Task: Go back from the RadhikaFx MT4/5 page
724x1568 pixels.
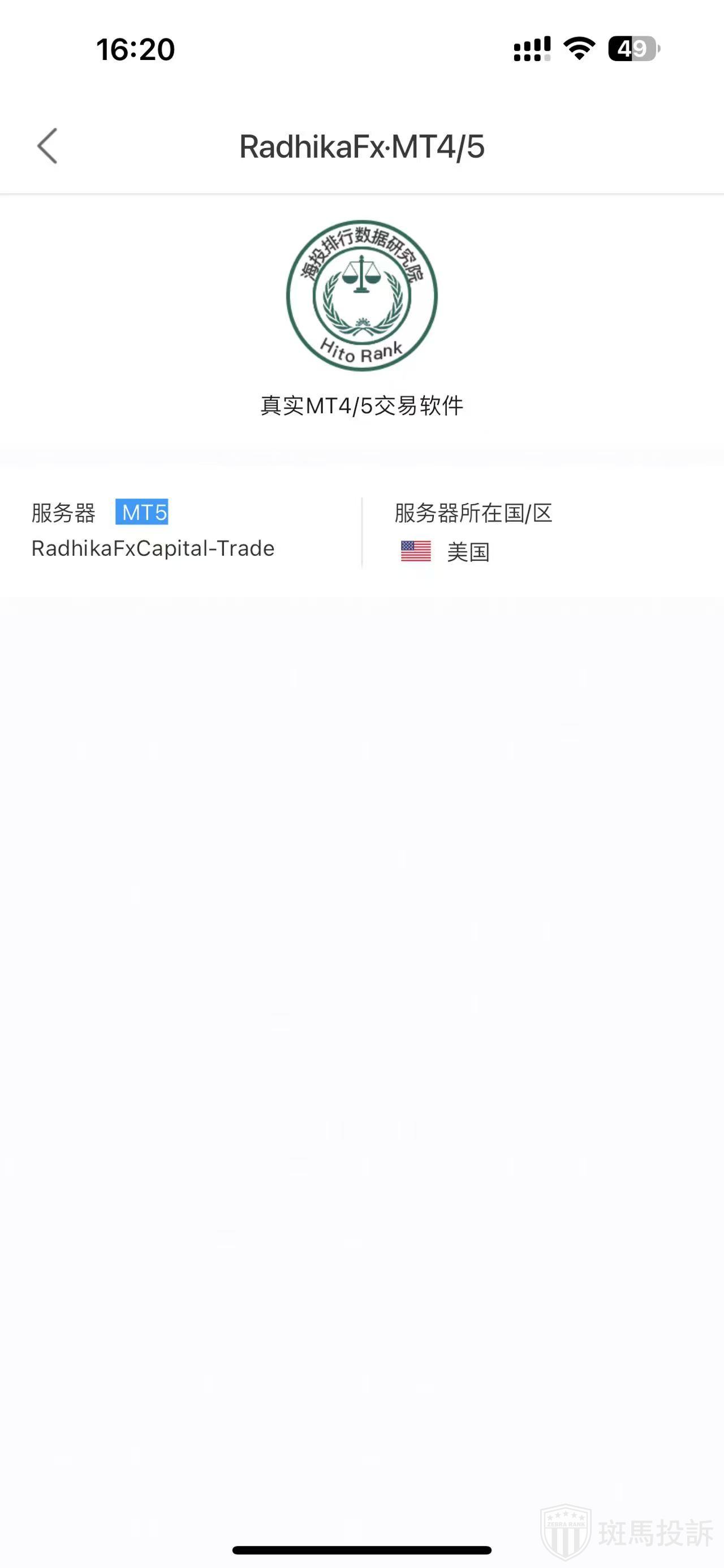Action: (48, 146)
